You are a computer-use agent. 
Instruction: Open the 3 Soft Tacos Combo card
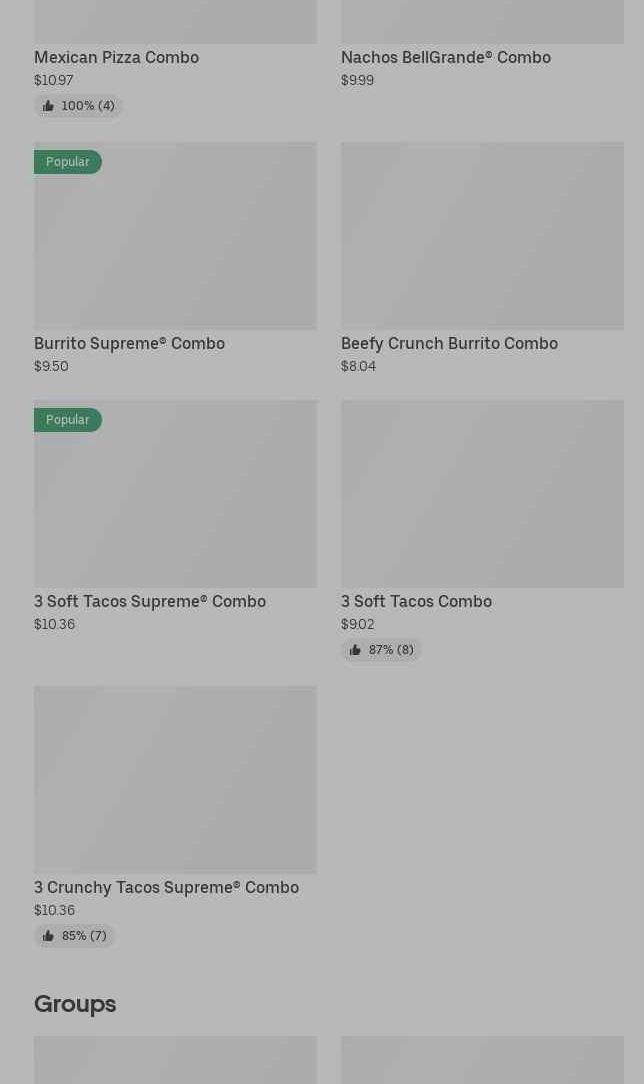point(481,495)
